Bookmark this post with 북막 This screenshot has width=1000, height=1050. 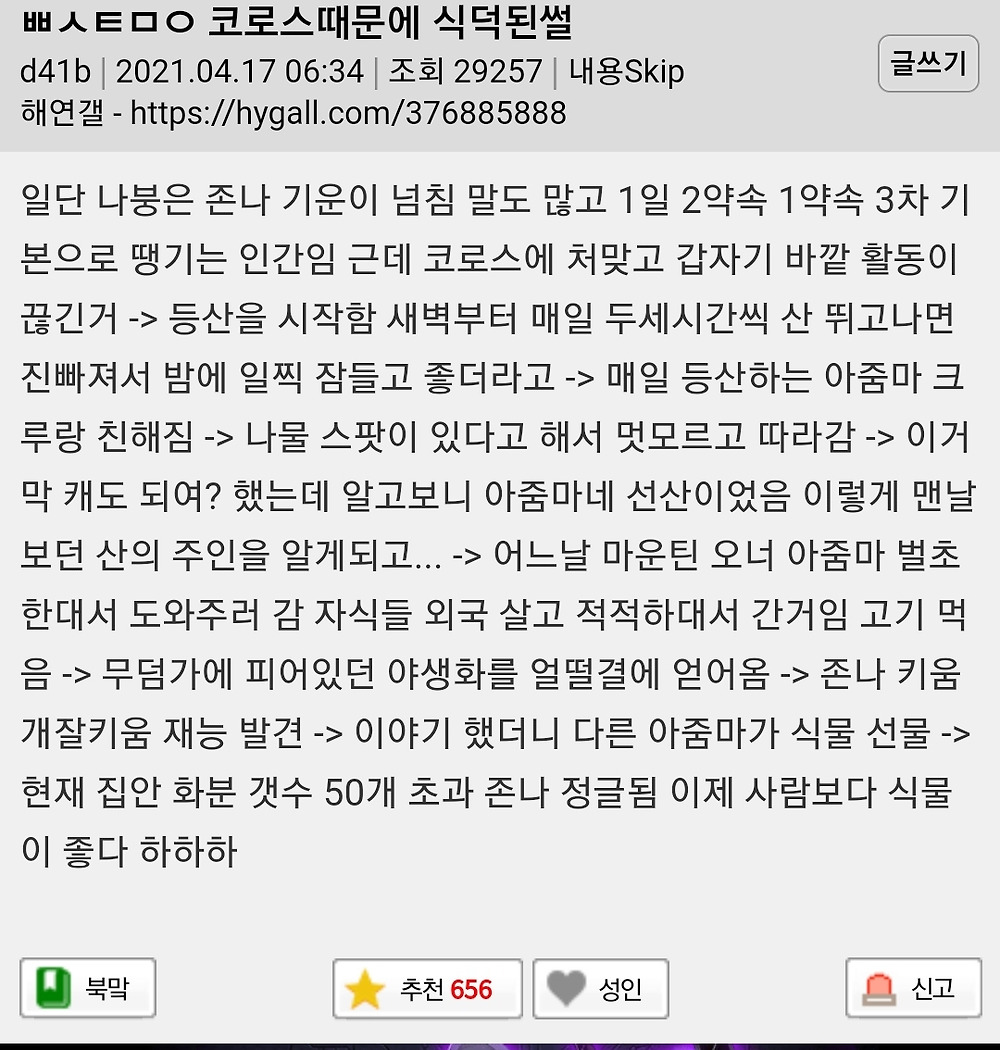[87, 988]
